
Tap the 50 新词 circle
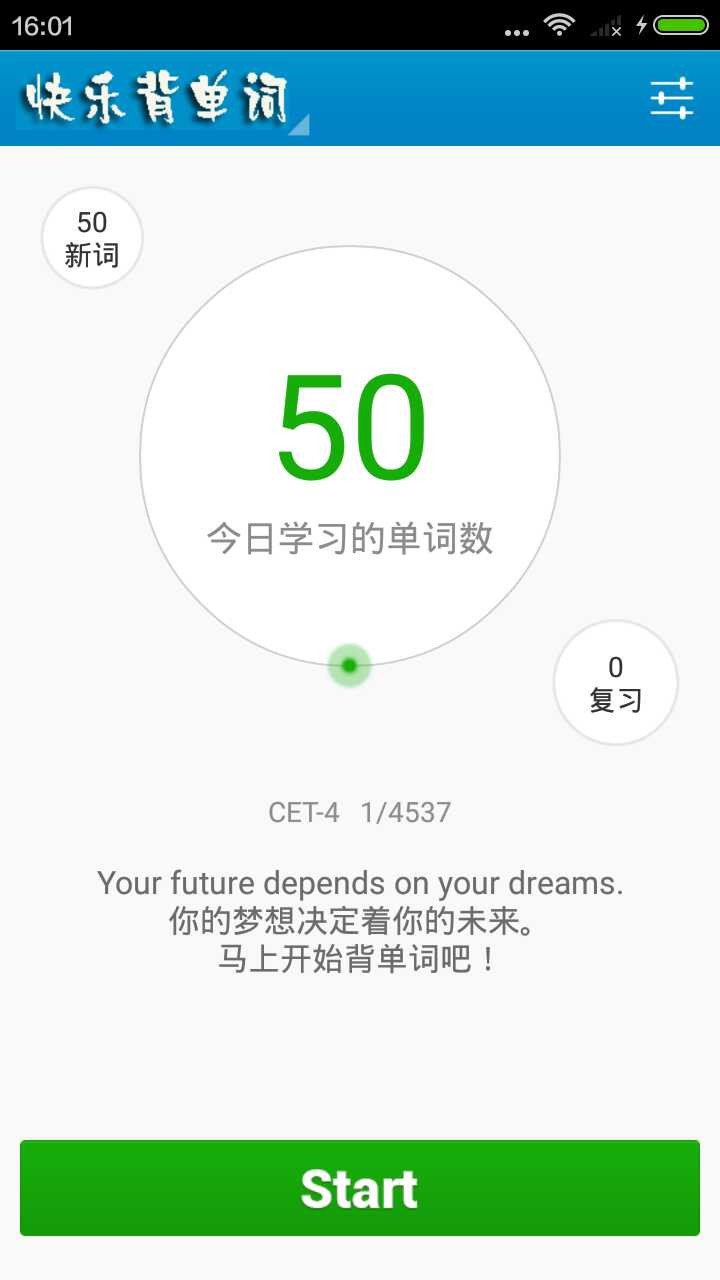point(92,238)
